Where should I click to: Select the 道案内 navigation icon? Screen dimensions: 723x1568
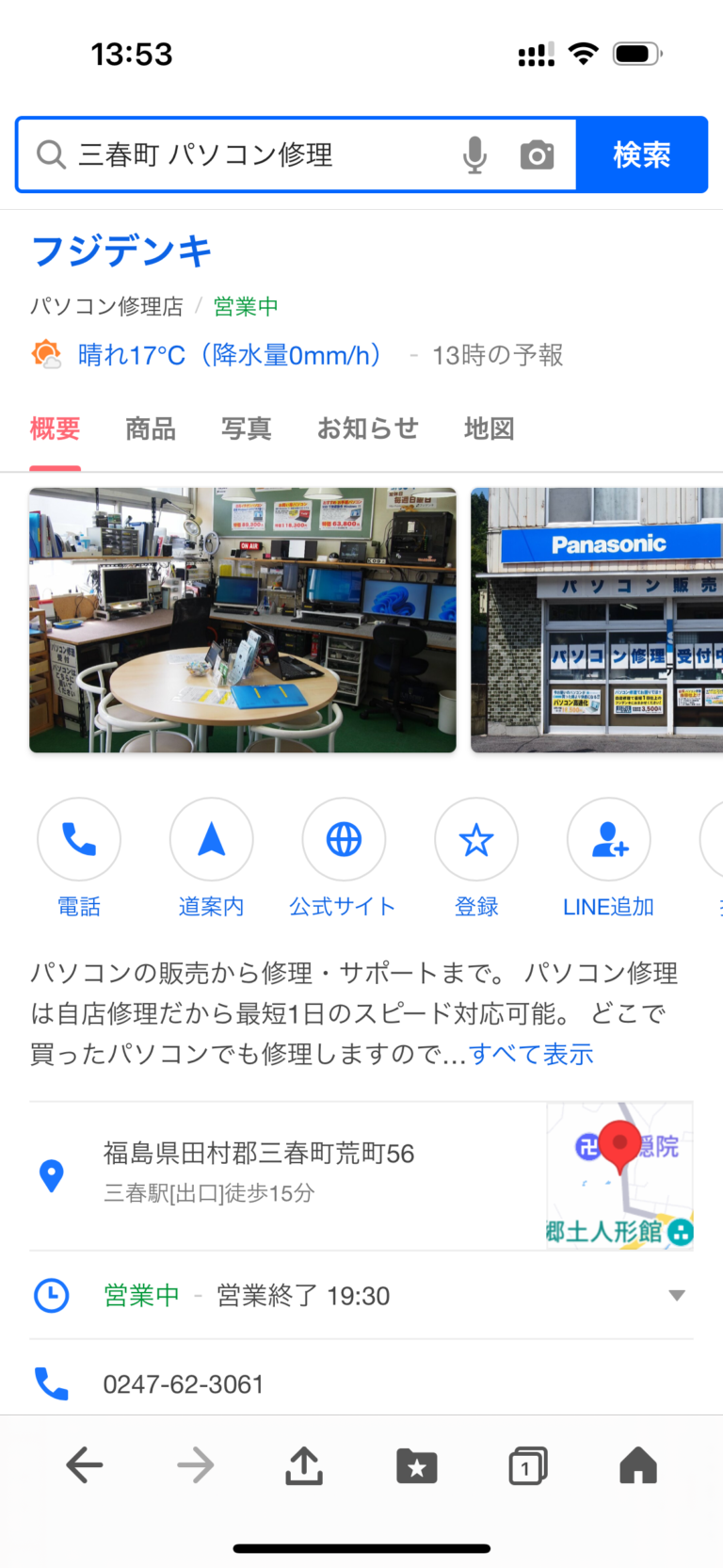pos(211,839)
